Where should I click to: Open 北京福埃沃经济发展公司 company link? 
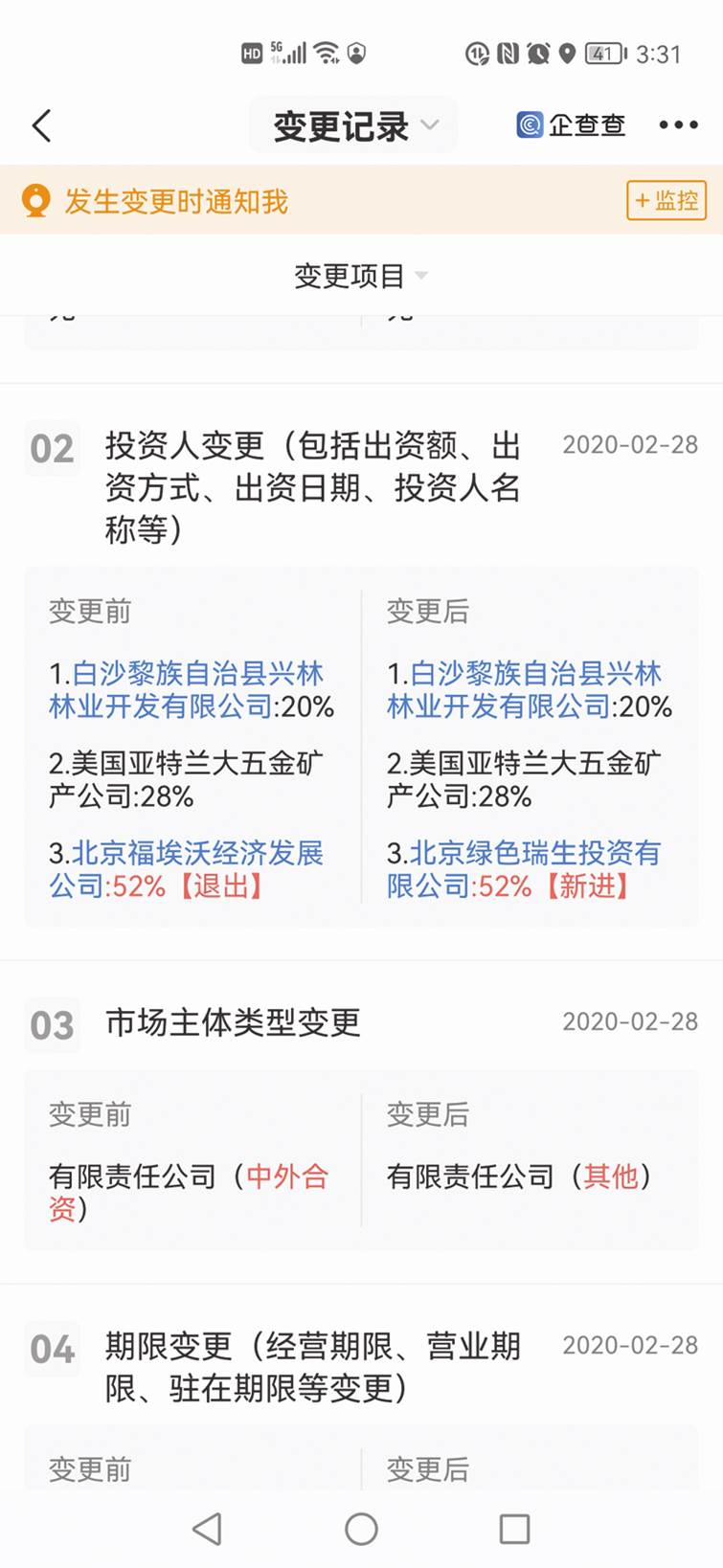click(187, 868)
